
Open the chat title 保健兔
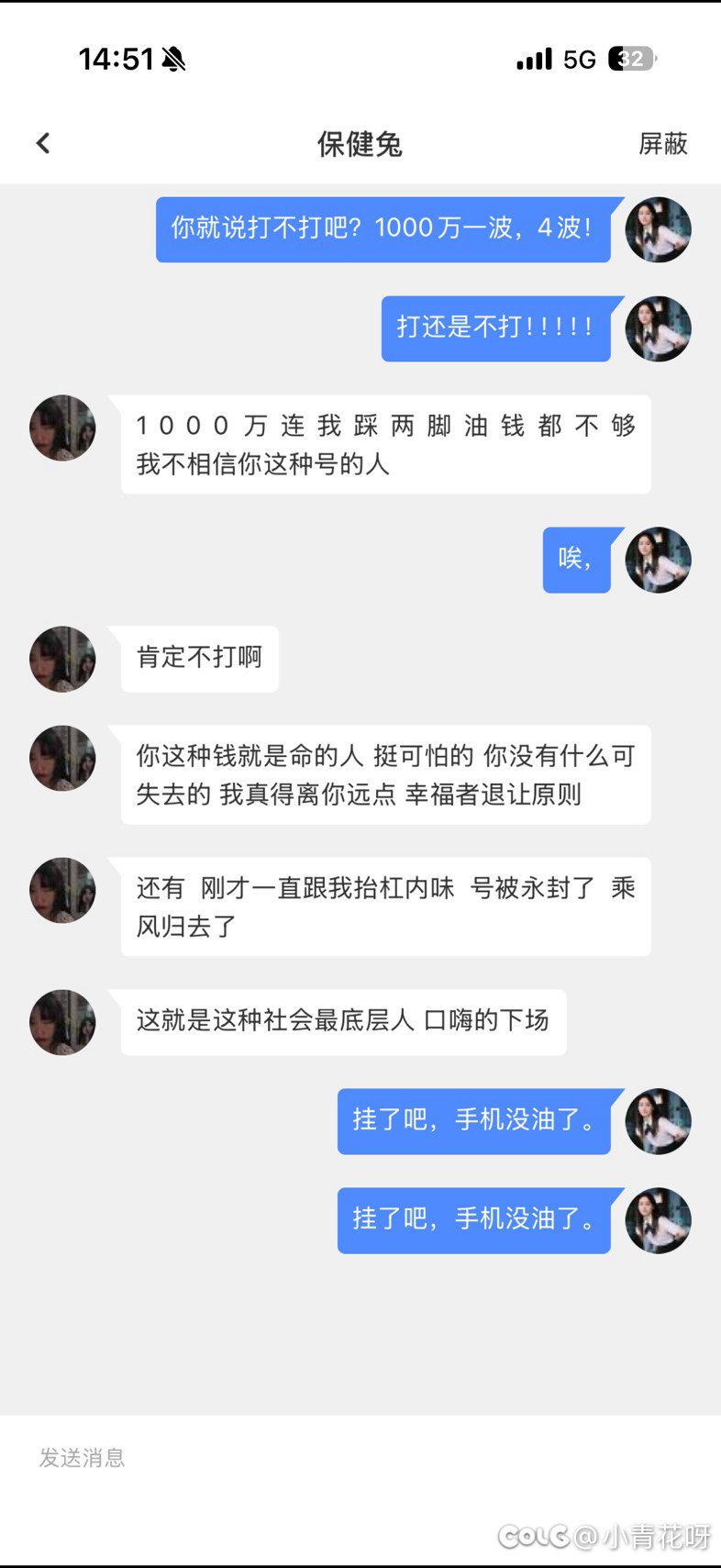pyautogui.click(x=360, y=143)
